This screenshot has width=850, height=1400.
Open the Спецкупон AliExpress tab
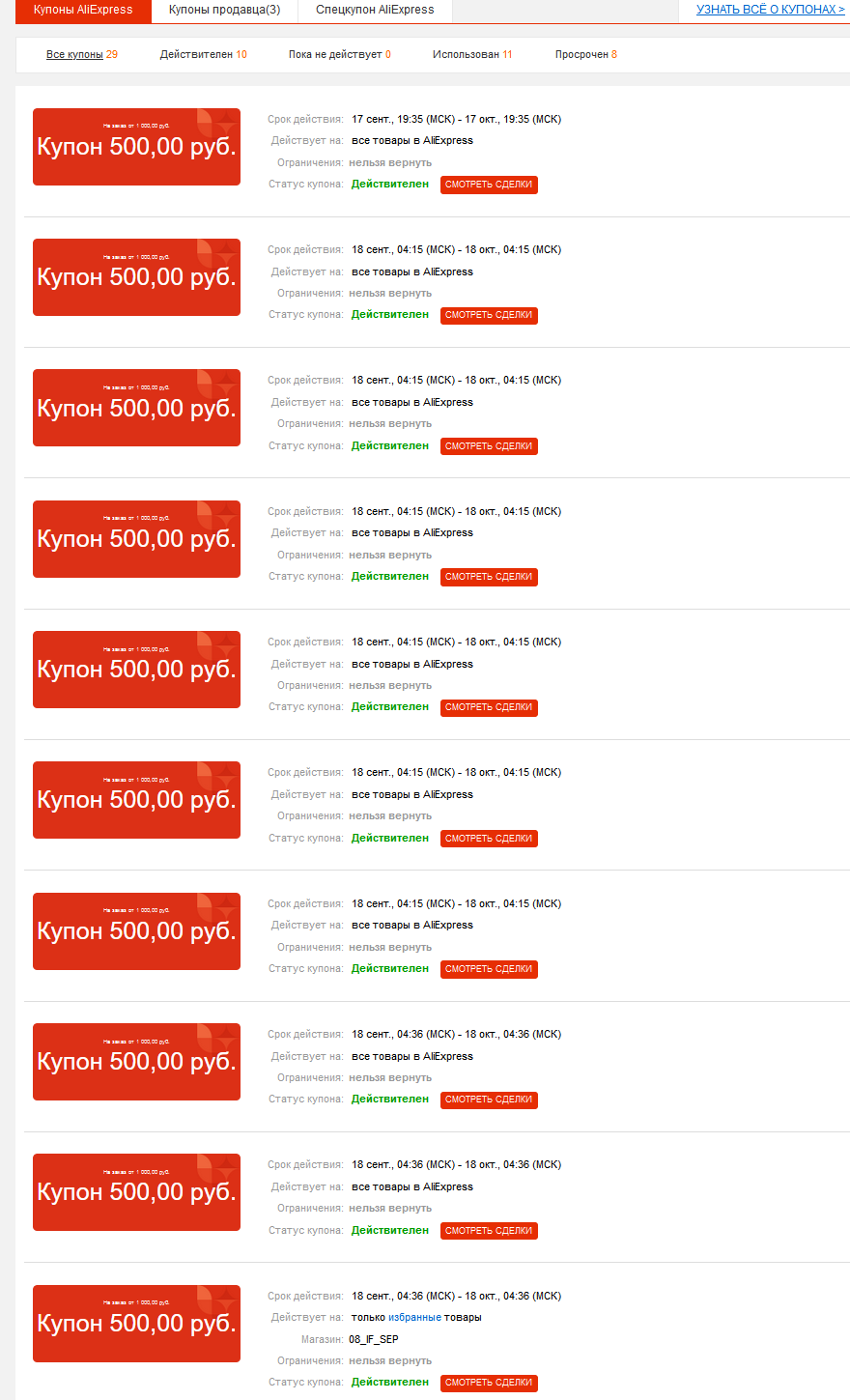pyautogui.click(x=375, y=10)
